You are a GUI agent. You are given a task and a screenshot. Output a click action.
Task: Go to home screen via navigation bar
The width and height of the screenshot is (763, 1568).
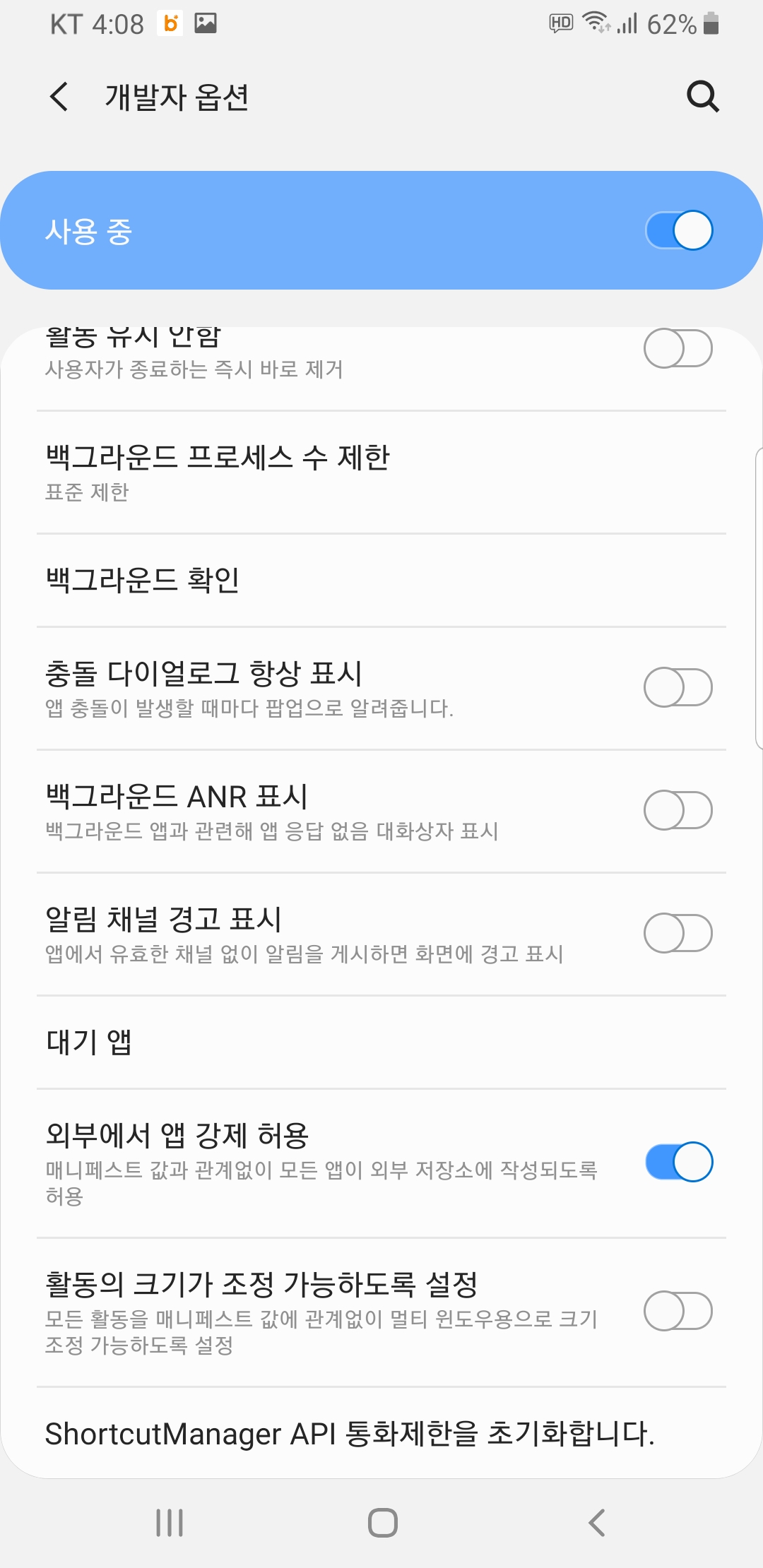click(382, 1523)
